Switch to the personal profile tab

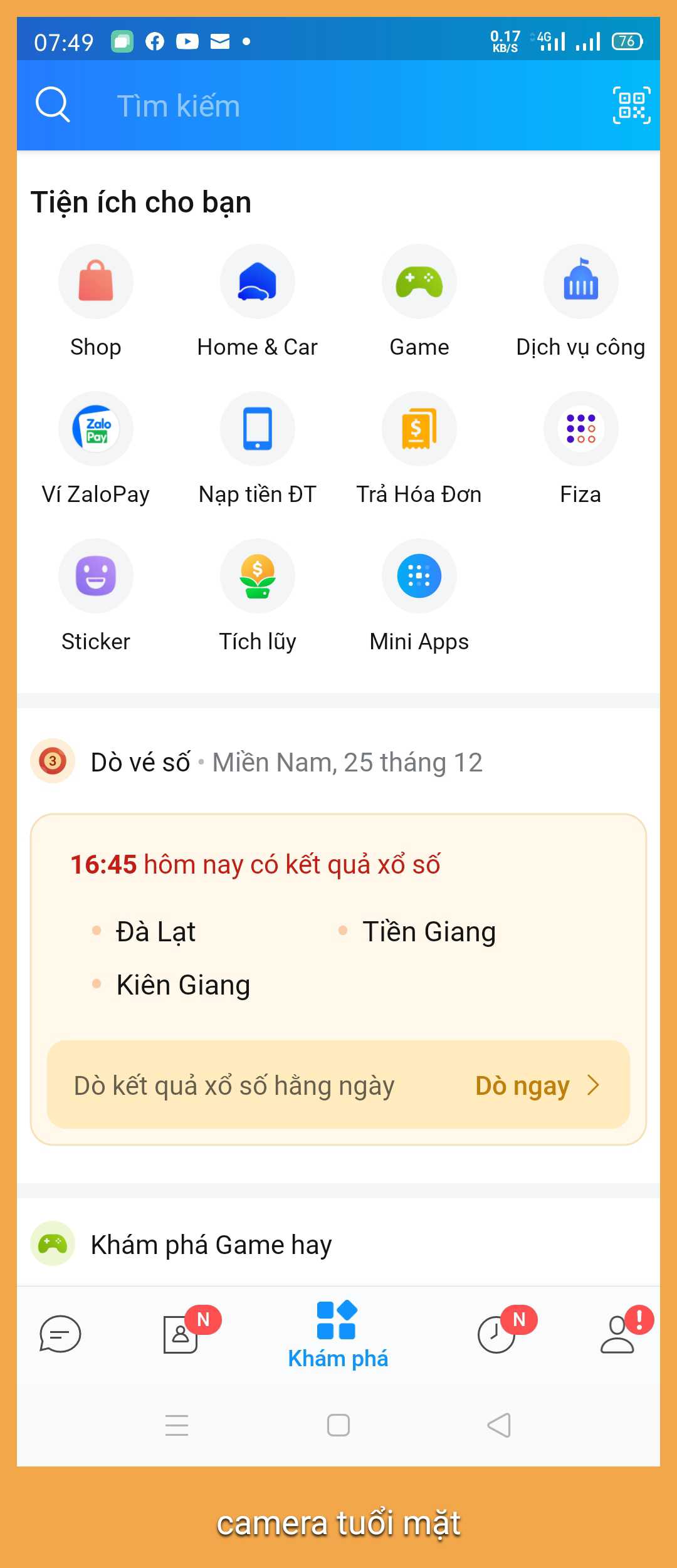coord(617,1334)
